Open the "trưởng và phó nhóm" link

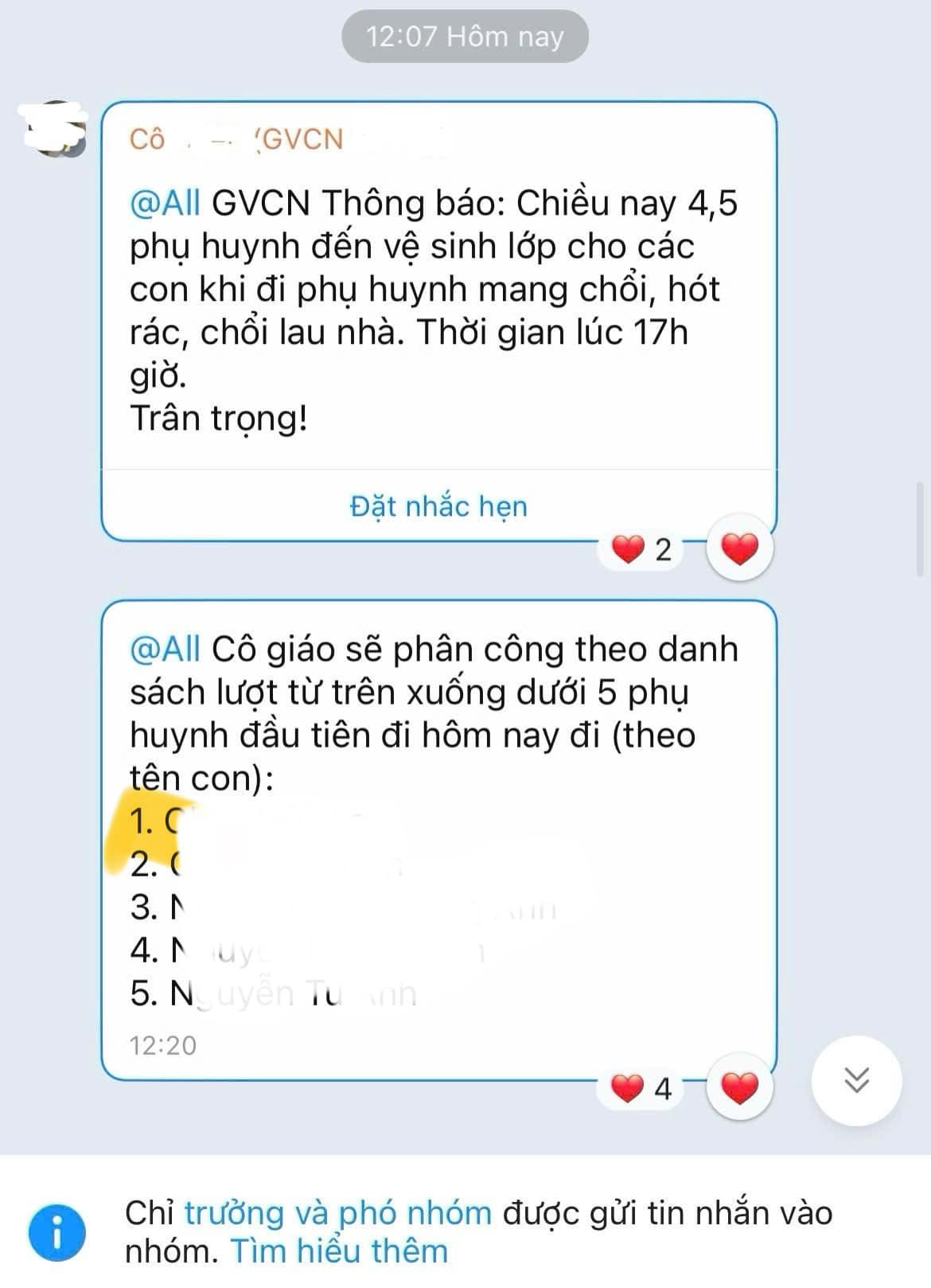pyautogui.click(x=337, y=1213)
